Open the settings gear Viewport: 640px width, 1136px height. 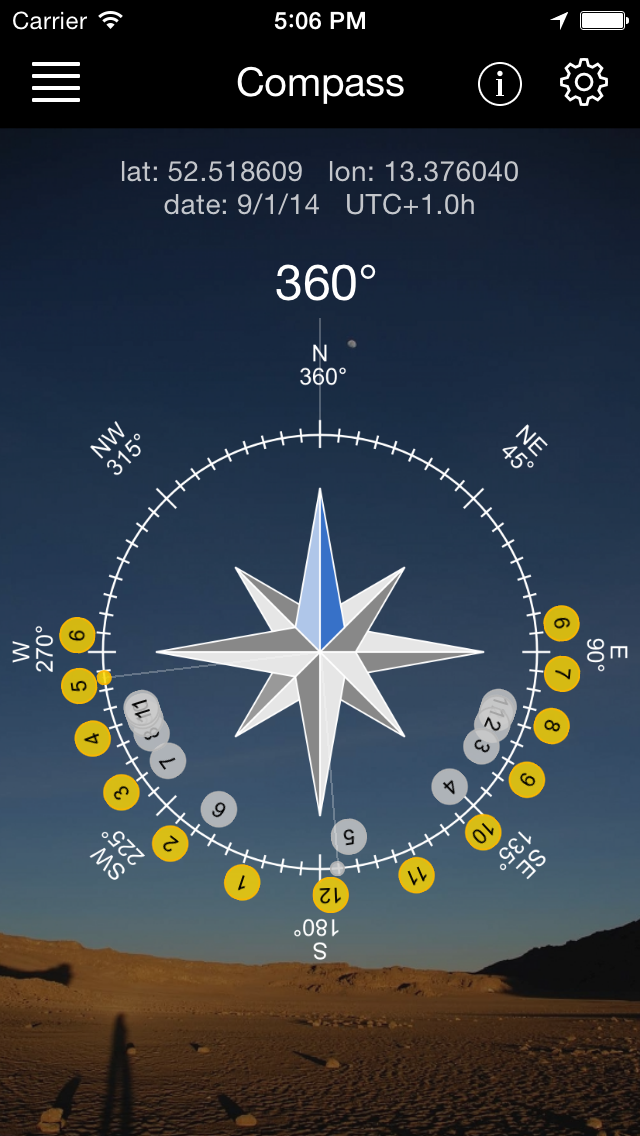pyautogui.click(x=583, y=83)
